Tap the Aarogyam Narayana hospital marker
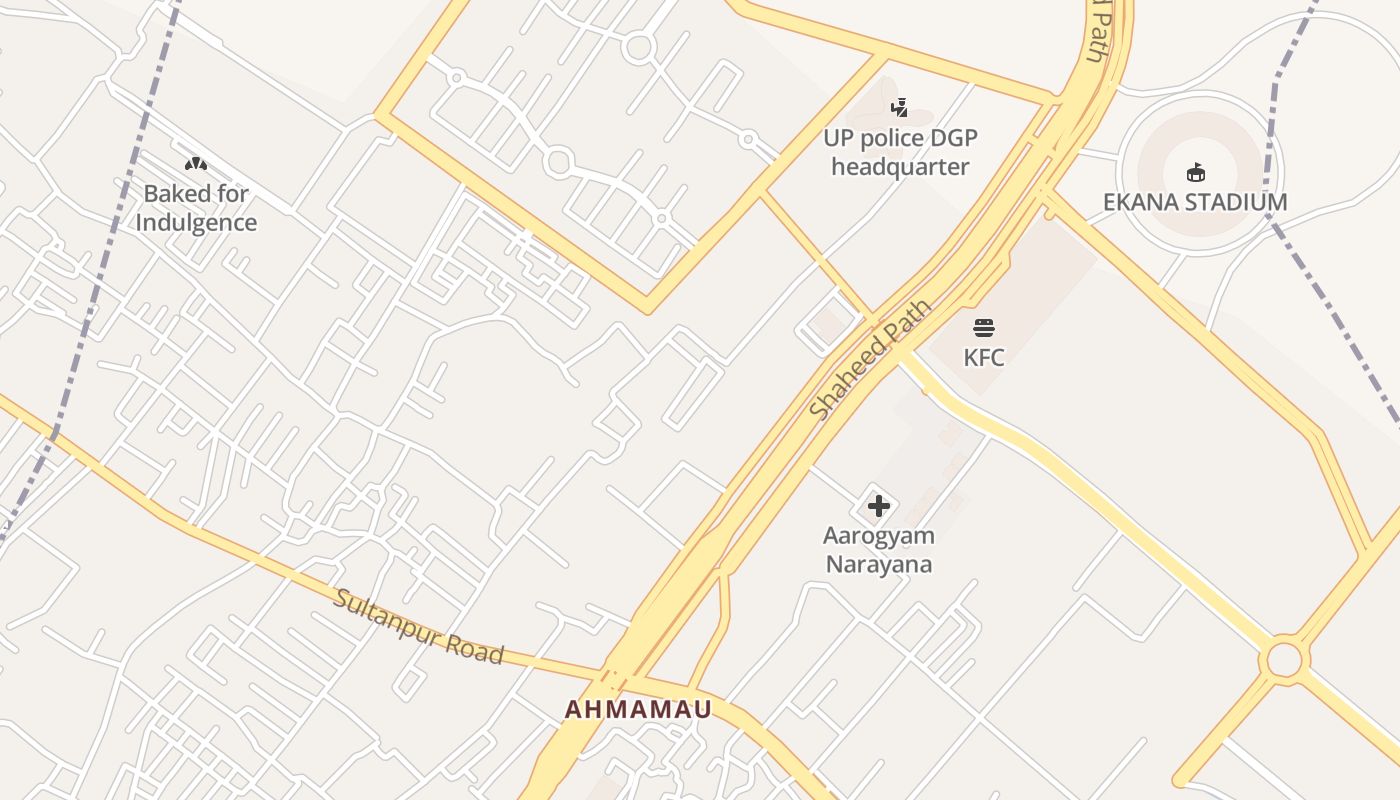The height and width of the screenshot is (800, 1400). pyautogui.click(x=879, y=506)
